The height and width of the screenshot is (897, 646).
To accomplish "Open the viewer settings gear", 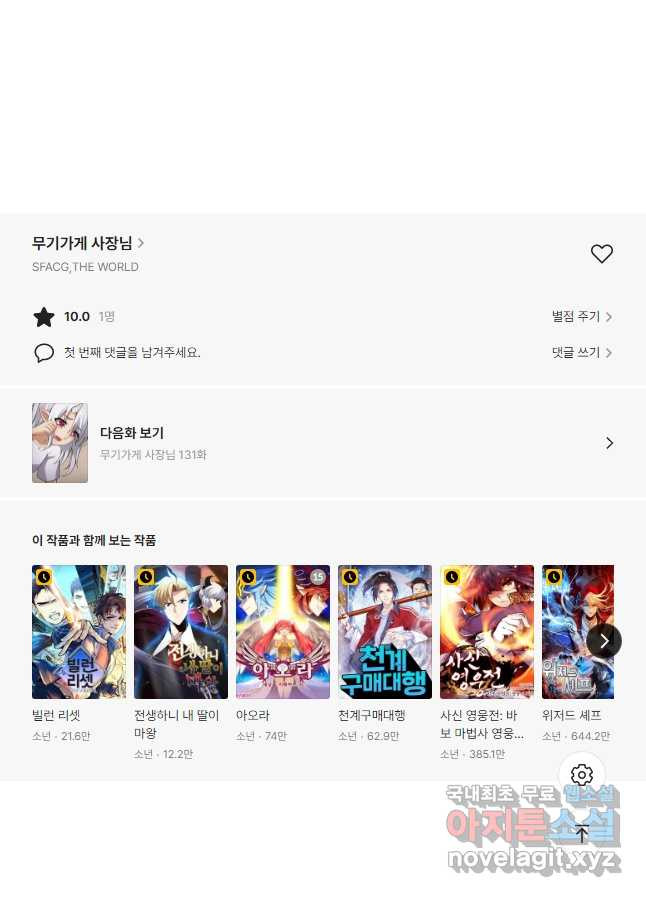I will (x=582, y=775).
